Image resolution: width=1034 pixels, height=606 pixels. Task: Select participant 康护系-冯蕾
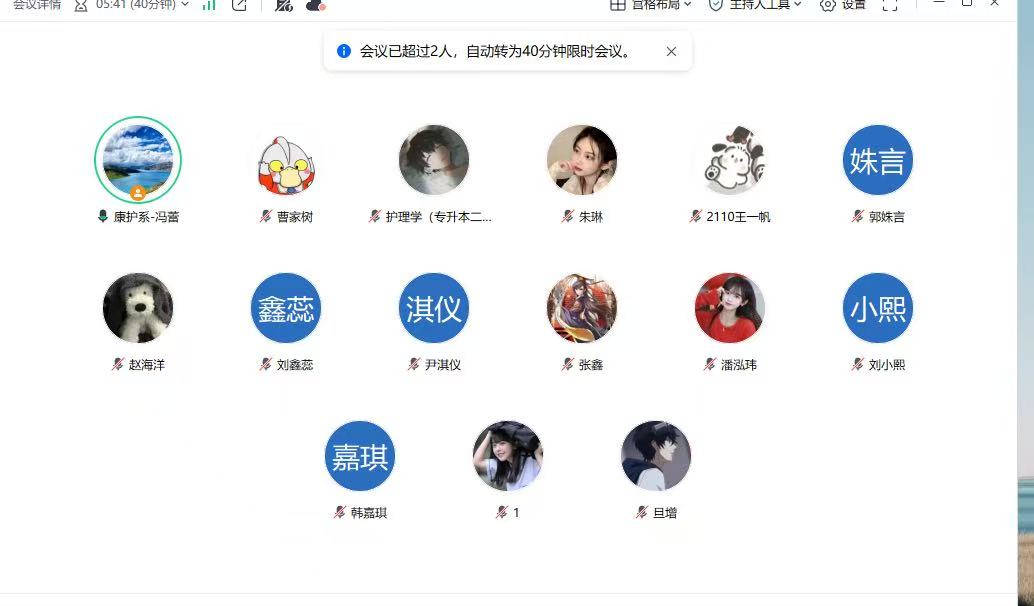[x=138, y=160]
